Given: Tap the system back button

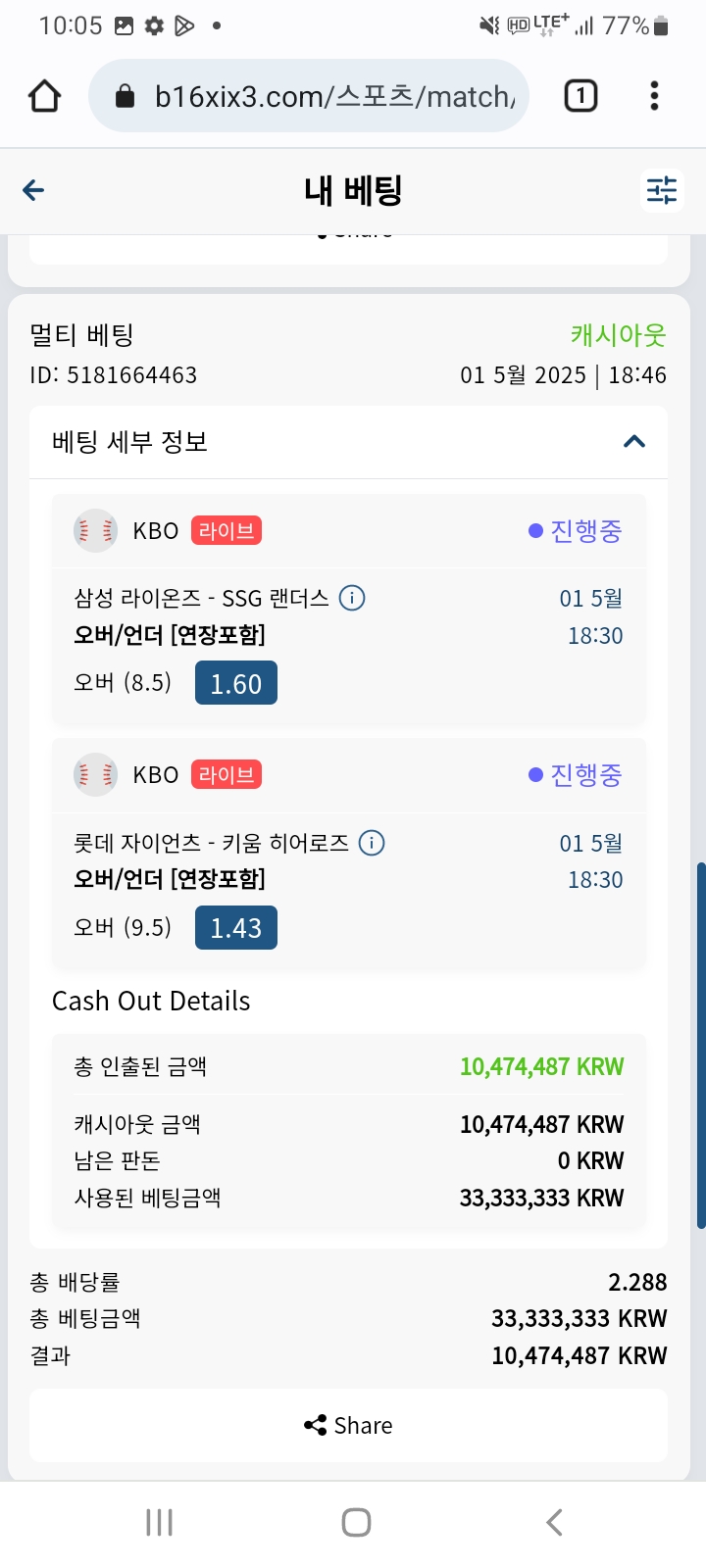Looking at the screenshot, I should 554,1522.
